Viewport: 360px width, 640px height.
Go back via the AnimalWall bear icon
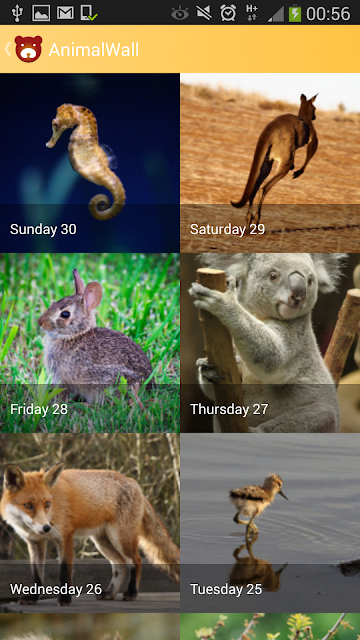point(28,49)
